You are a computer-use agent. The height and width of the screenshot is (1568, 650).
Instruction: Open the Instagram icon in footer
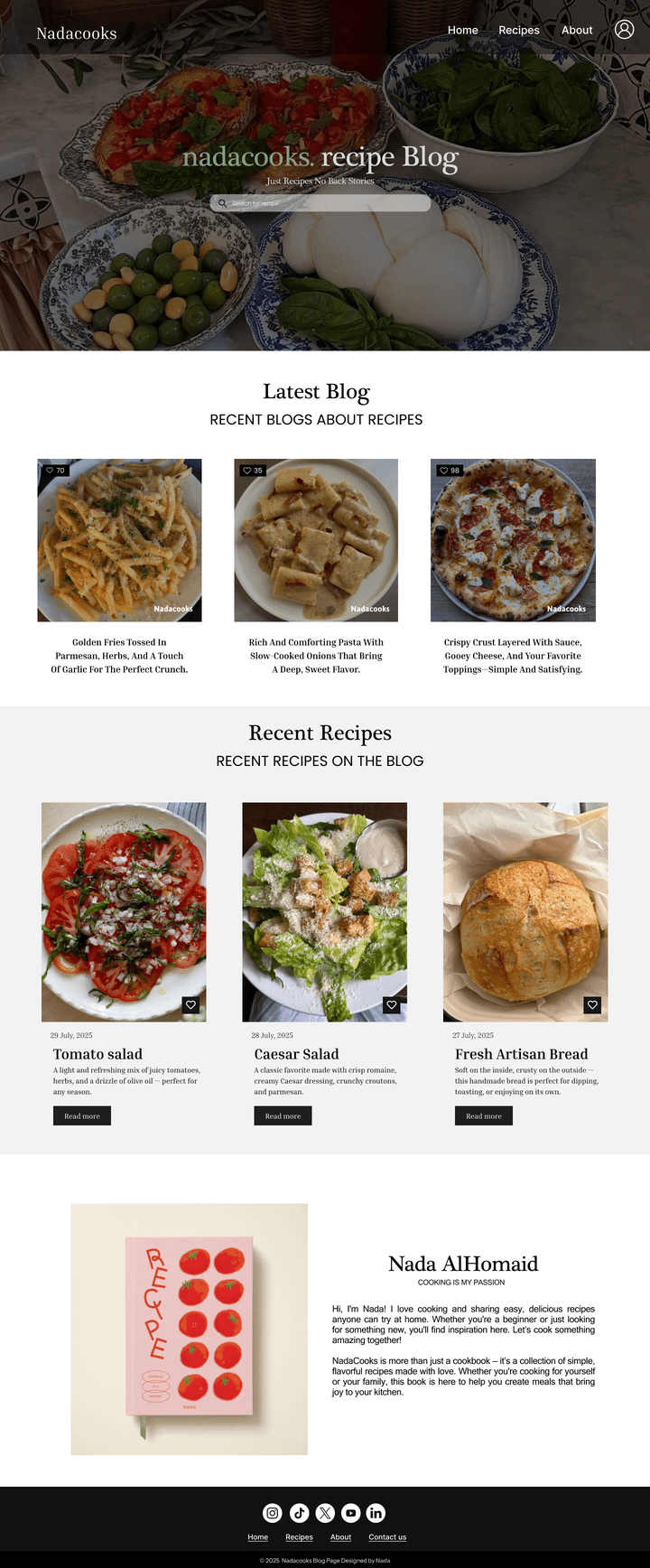(273, 1513)
